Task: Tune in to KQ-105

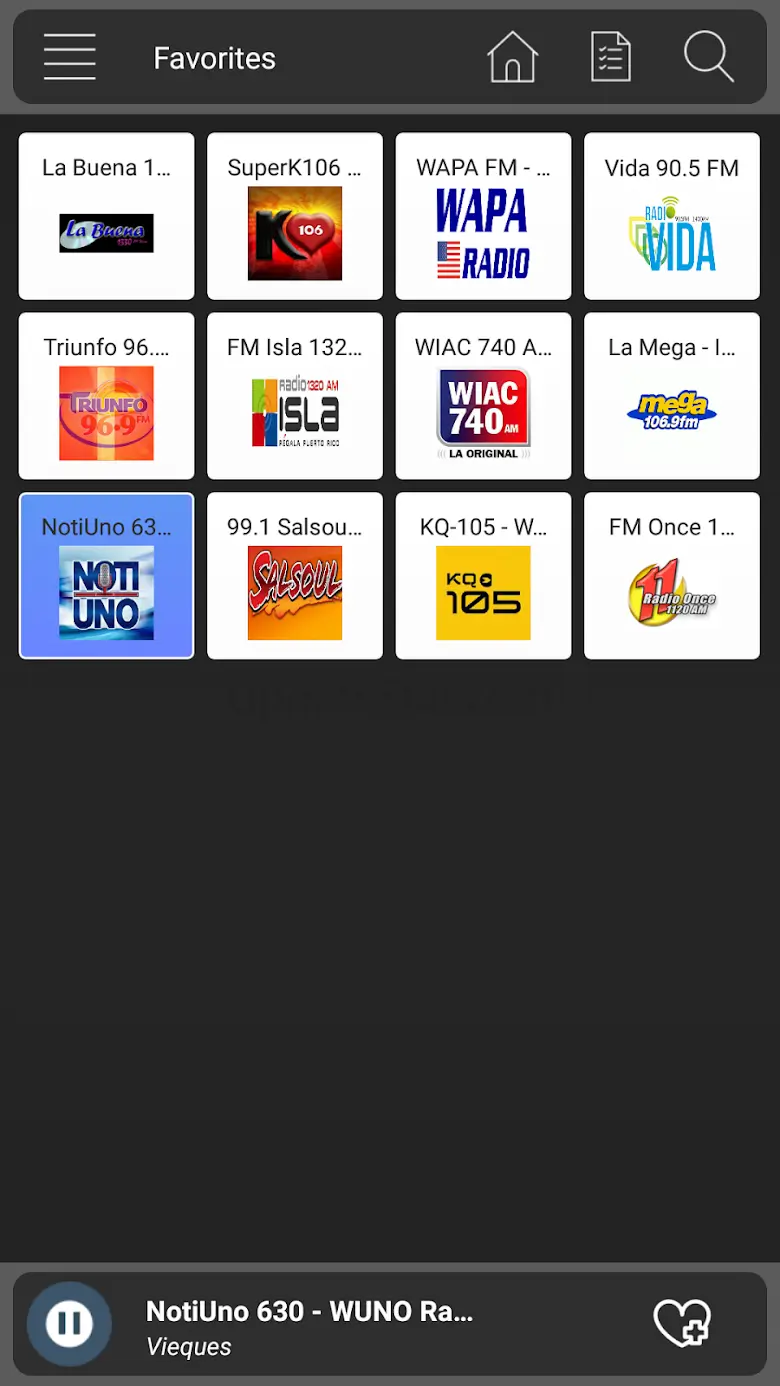Action: point(483,576)
